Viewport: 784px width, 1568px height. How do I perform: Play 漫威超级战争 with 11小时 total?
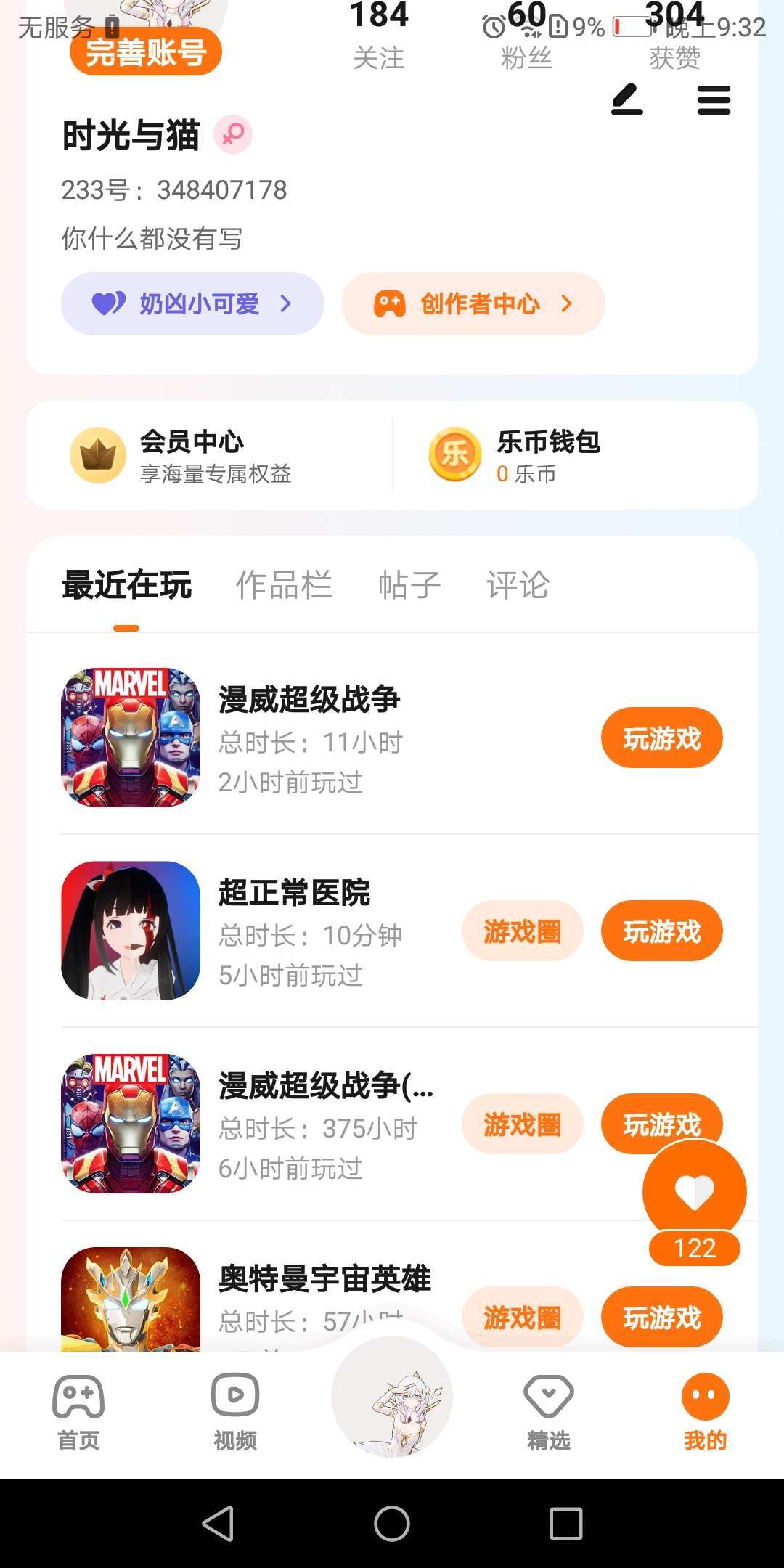click(661, 738)
